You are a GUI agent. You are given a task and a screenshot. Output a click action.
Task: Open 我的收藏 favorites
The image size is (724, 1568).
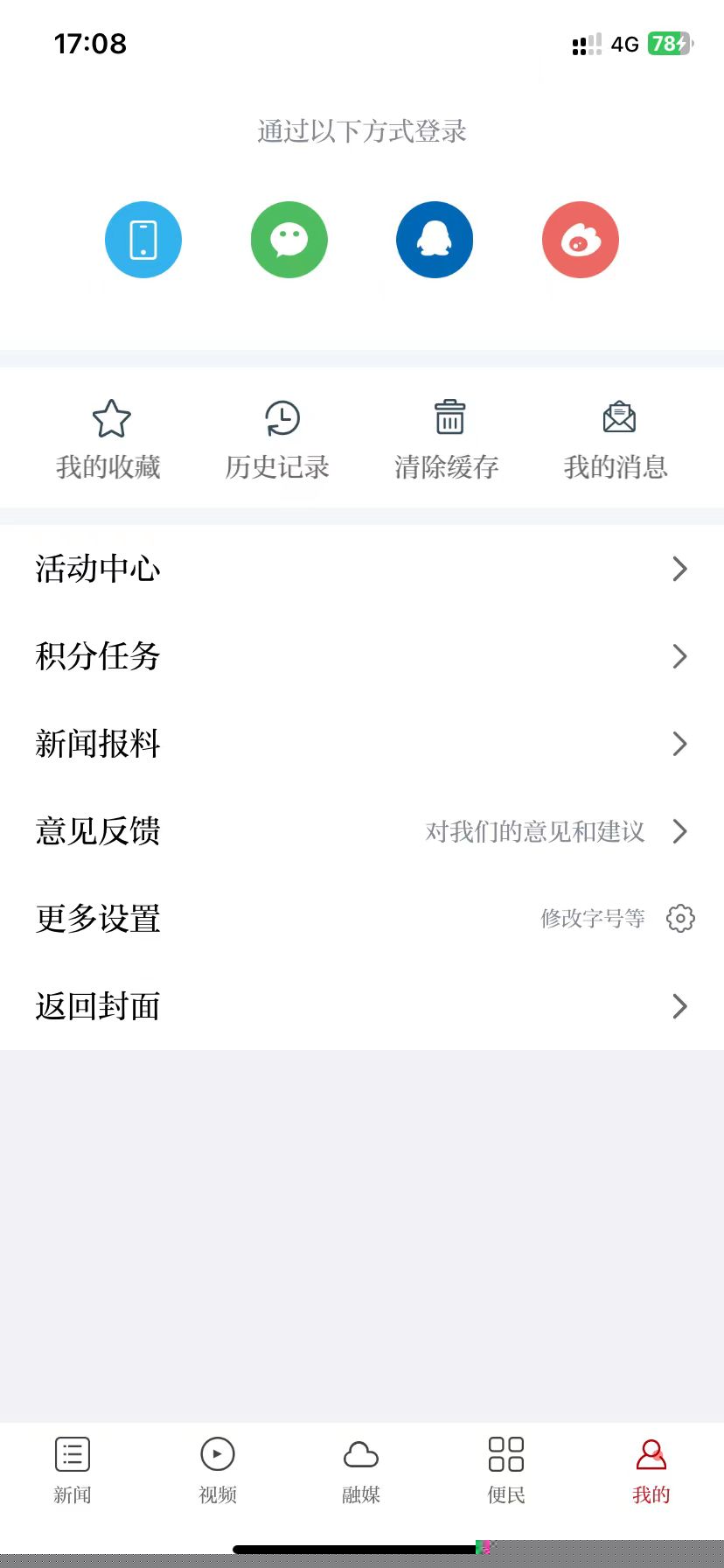coord(109,440)
